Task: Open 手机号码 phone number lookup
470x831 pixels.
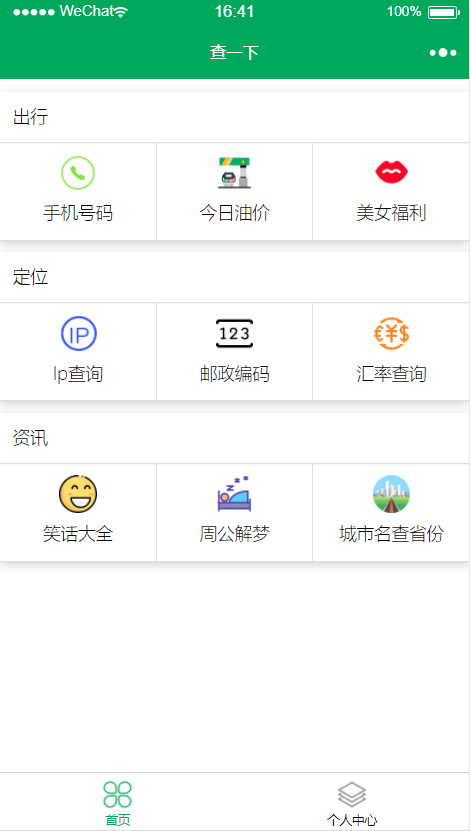Action: click(x=78, y=191)
